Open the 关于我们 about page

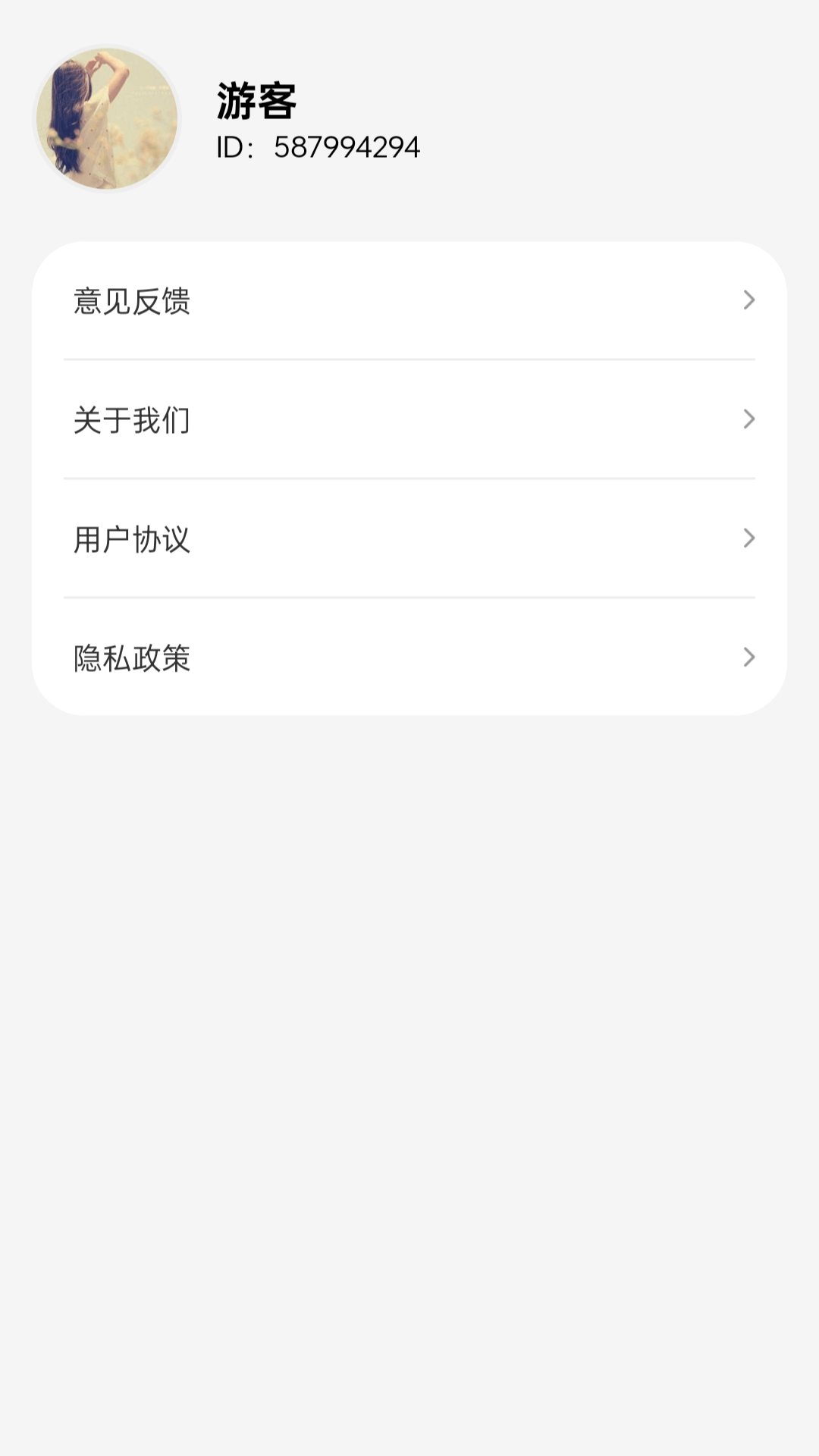point(133,419)
